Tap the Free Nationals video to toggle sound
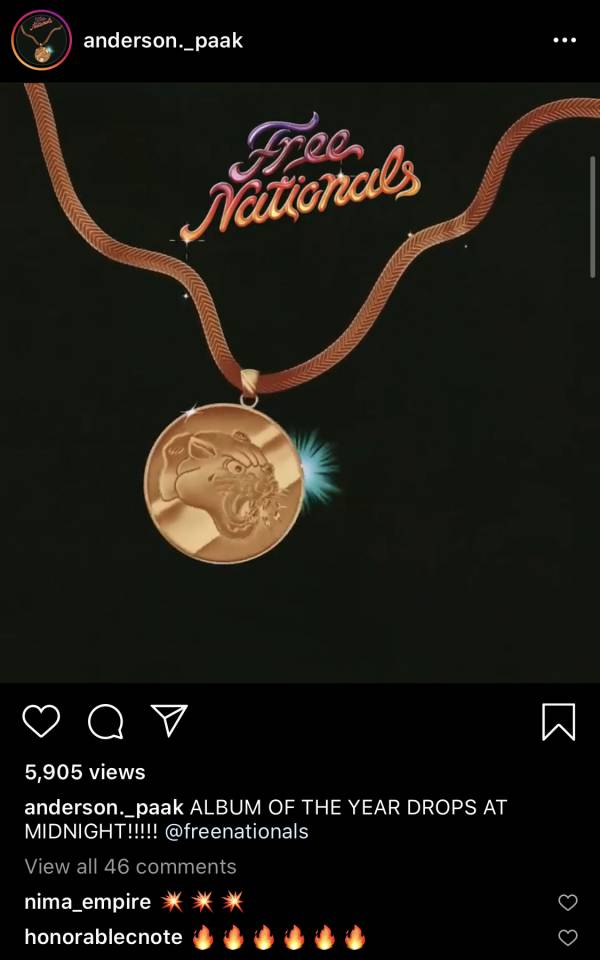The image size is (600, 960). (x=300, y=380)
